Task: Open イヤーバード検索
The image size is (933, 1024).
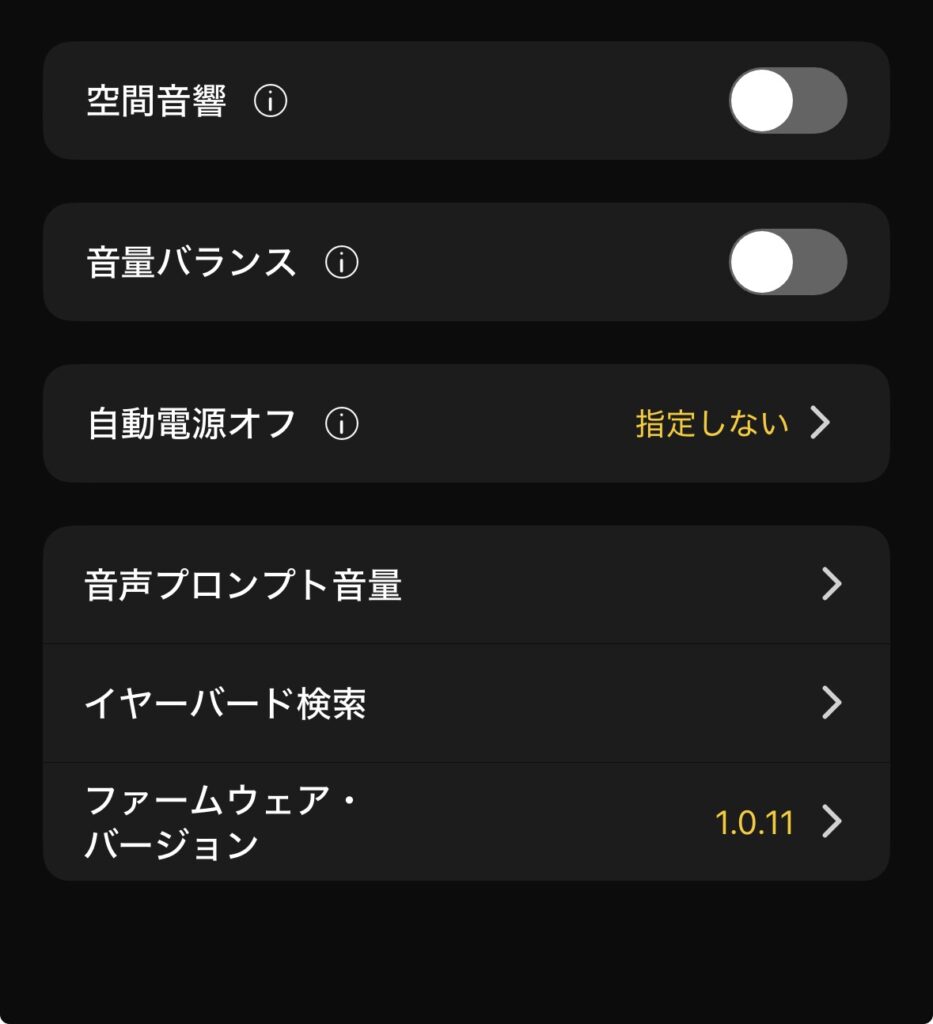Action: [x=466, y=704]
